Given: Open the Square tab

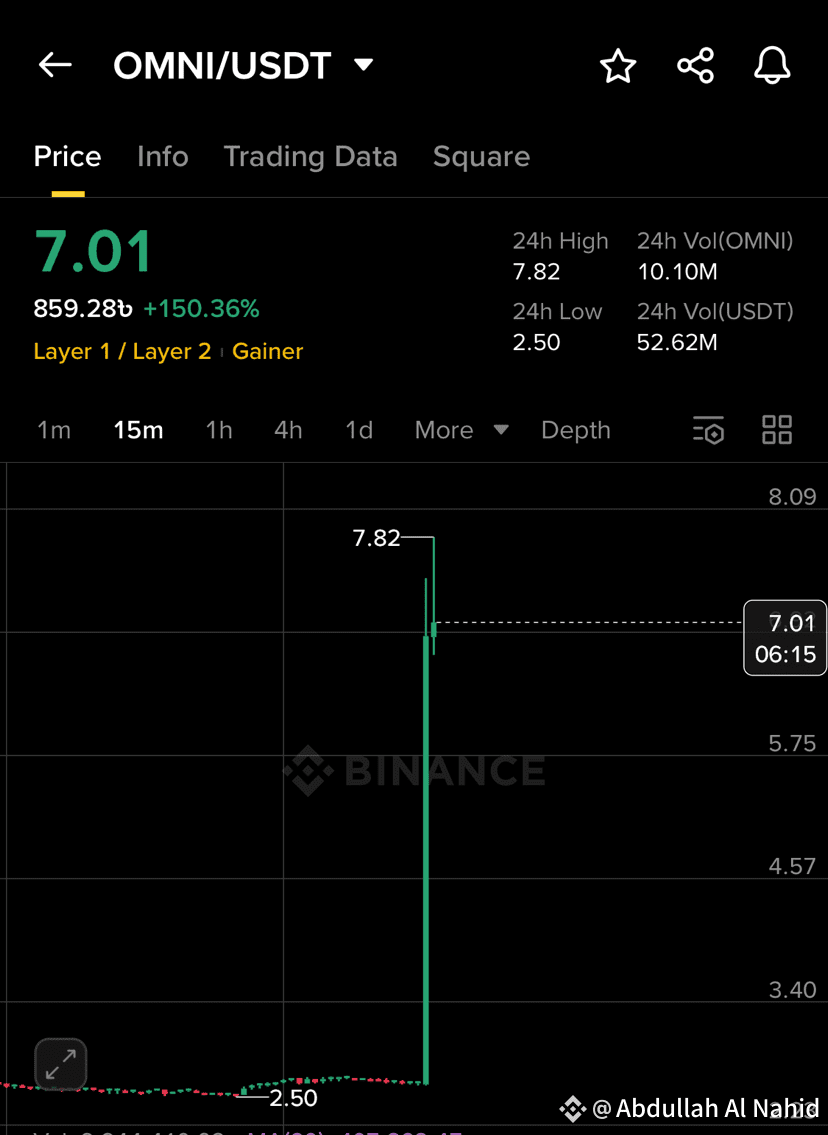Looking at the screenshot, I should [481, 156].
